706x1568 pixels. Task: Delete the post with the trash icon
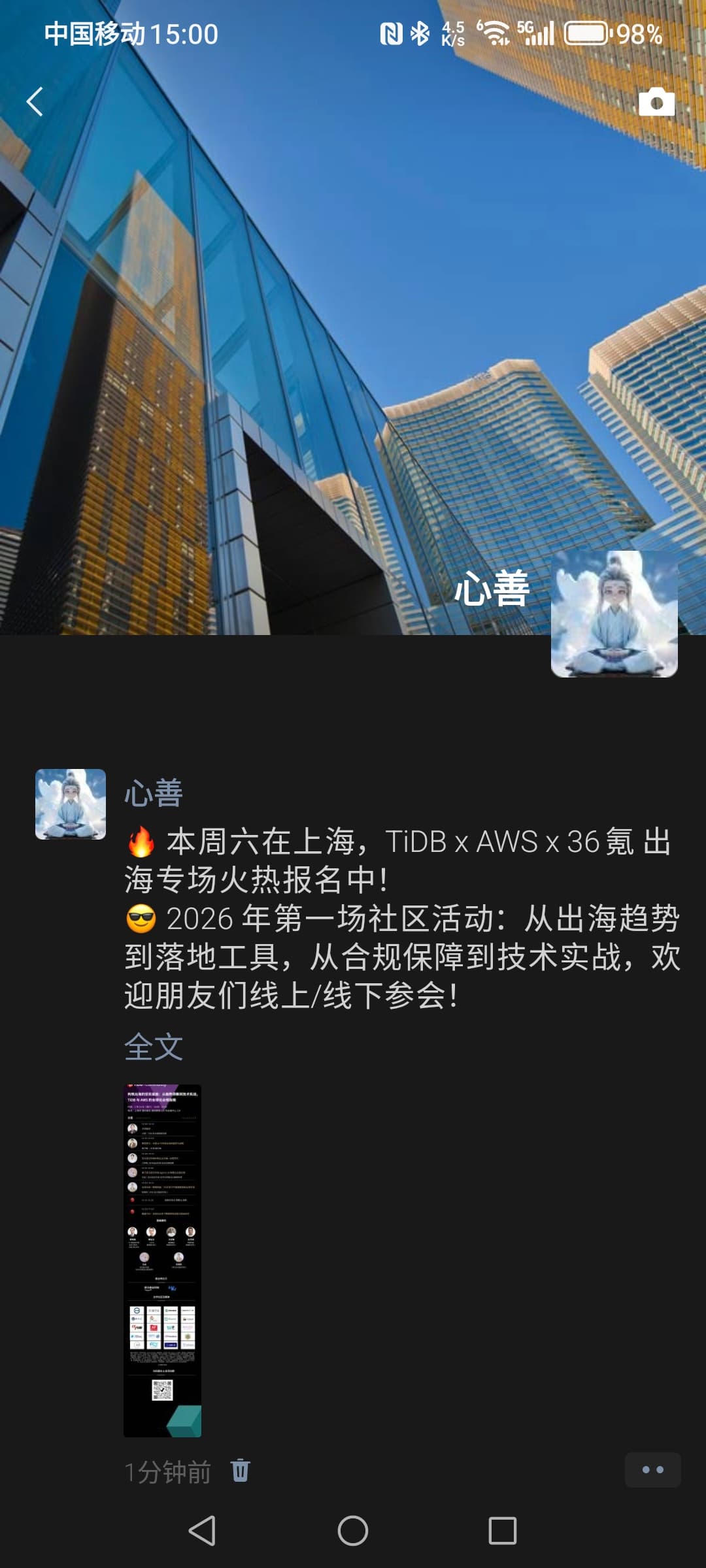[x=240, y=1471]
